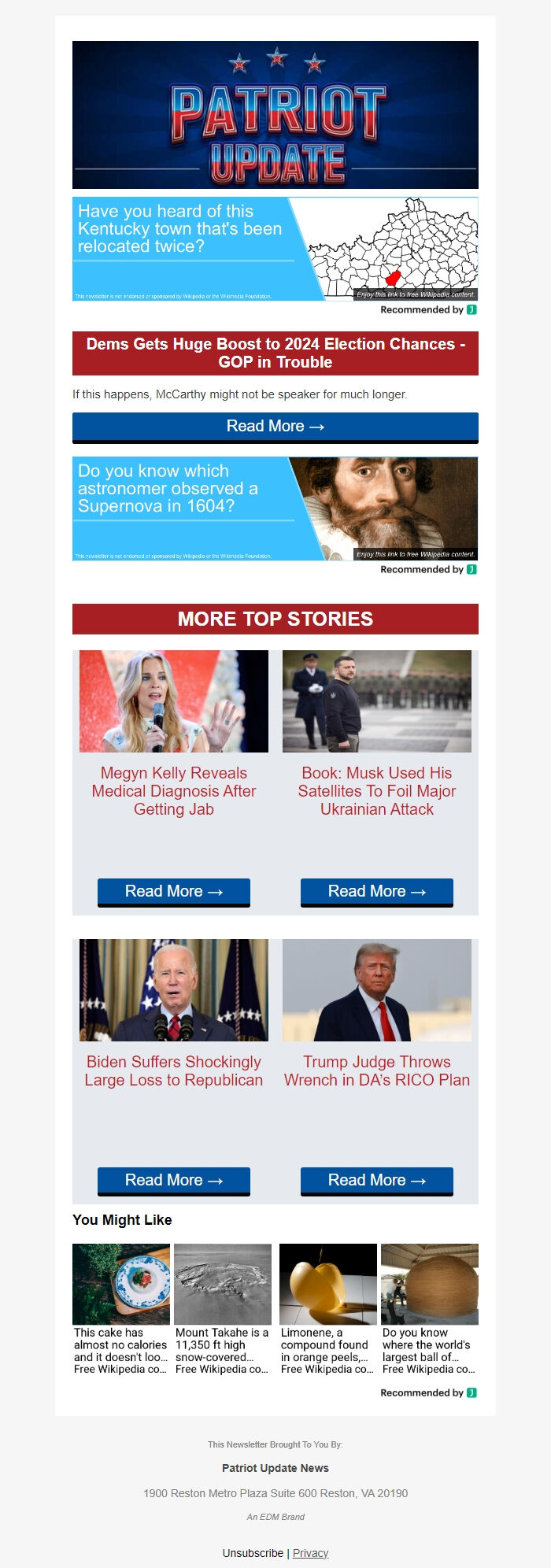The width and height of the screenshot is (551, 1568).
Task: Open Trump Judge Throws Wrench headline
Action: pyautogui.click(x=377, y=1071)
